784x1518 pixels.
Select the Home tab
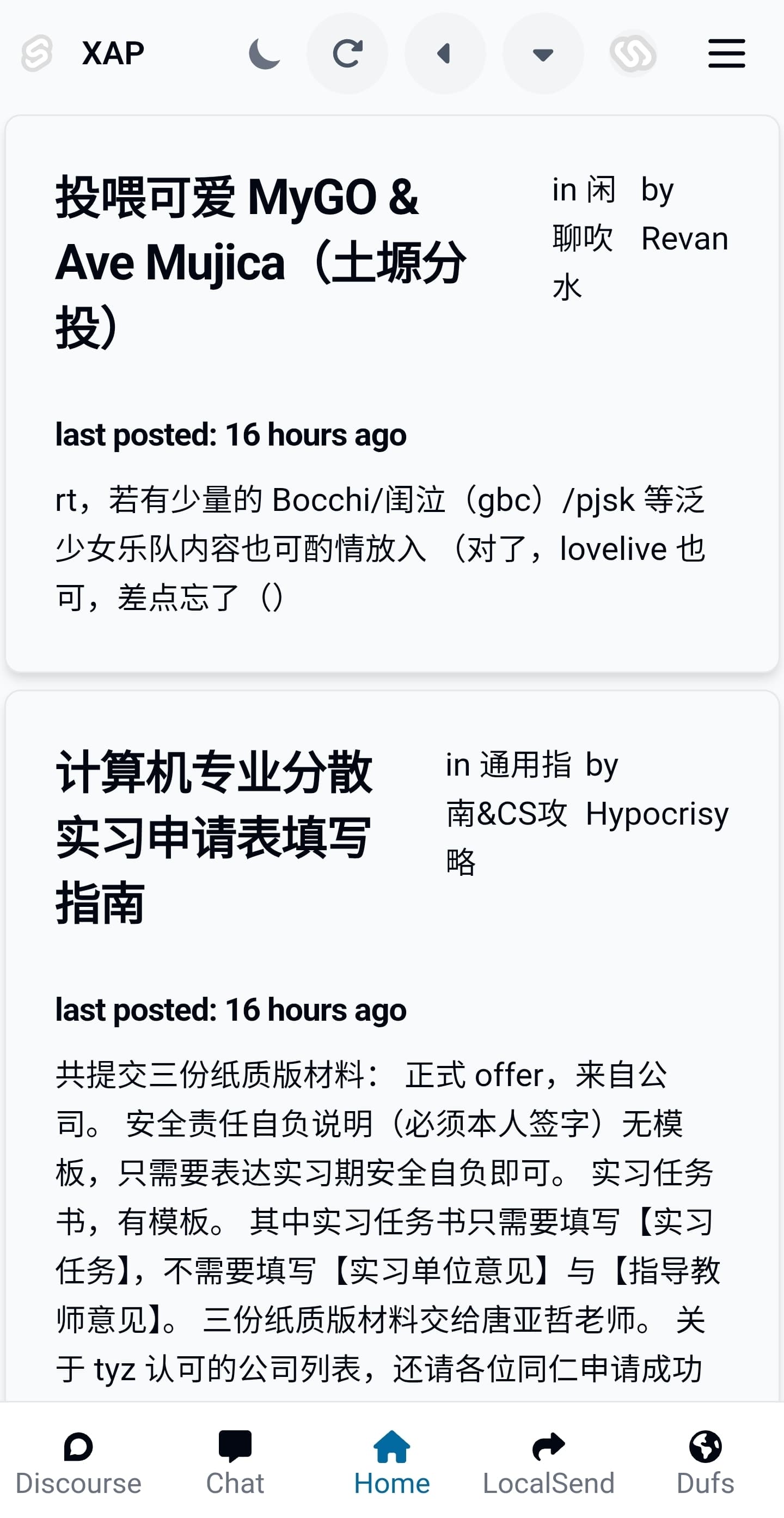(391, 1462)
